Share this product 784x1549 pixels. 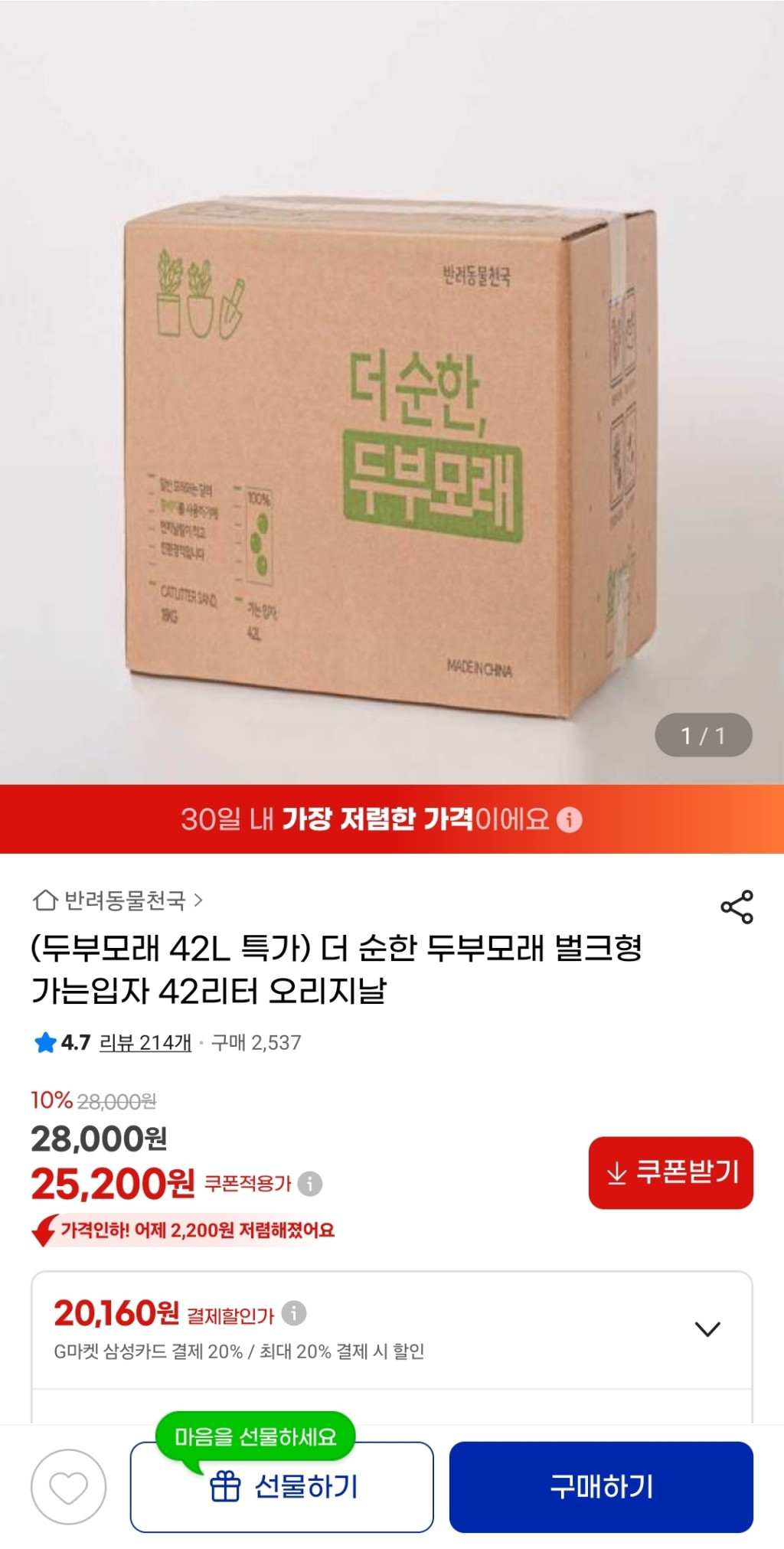tap(737, 907)
